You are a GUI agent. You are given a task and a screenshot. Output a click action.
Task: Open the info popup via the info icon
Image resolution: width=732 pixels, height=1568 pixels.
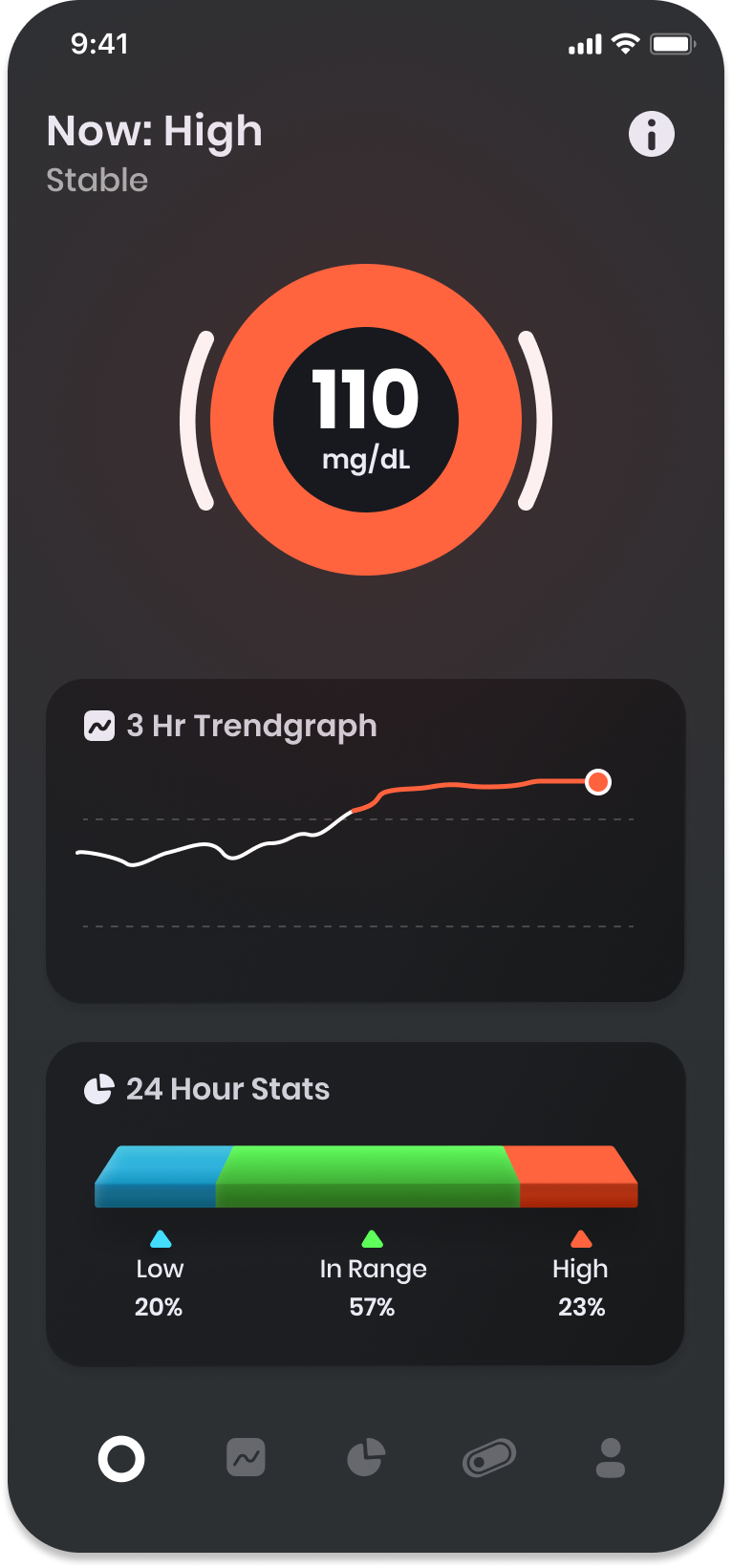click(652, 134)
